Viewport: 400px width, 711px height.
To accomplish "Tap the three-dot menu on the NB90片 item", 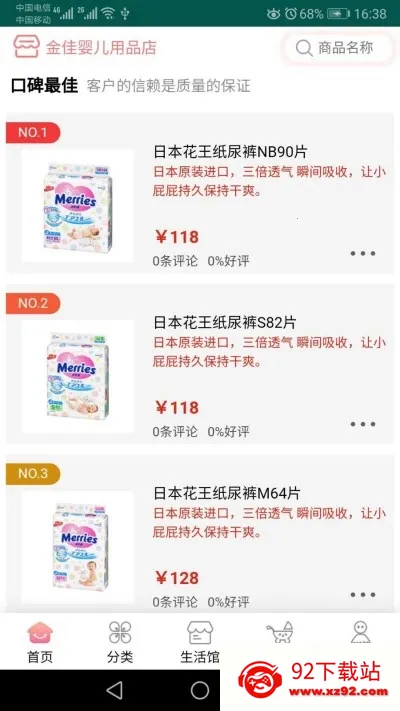I will pos(363,253).
